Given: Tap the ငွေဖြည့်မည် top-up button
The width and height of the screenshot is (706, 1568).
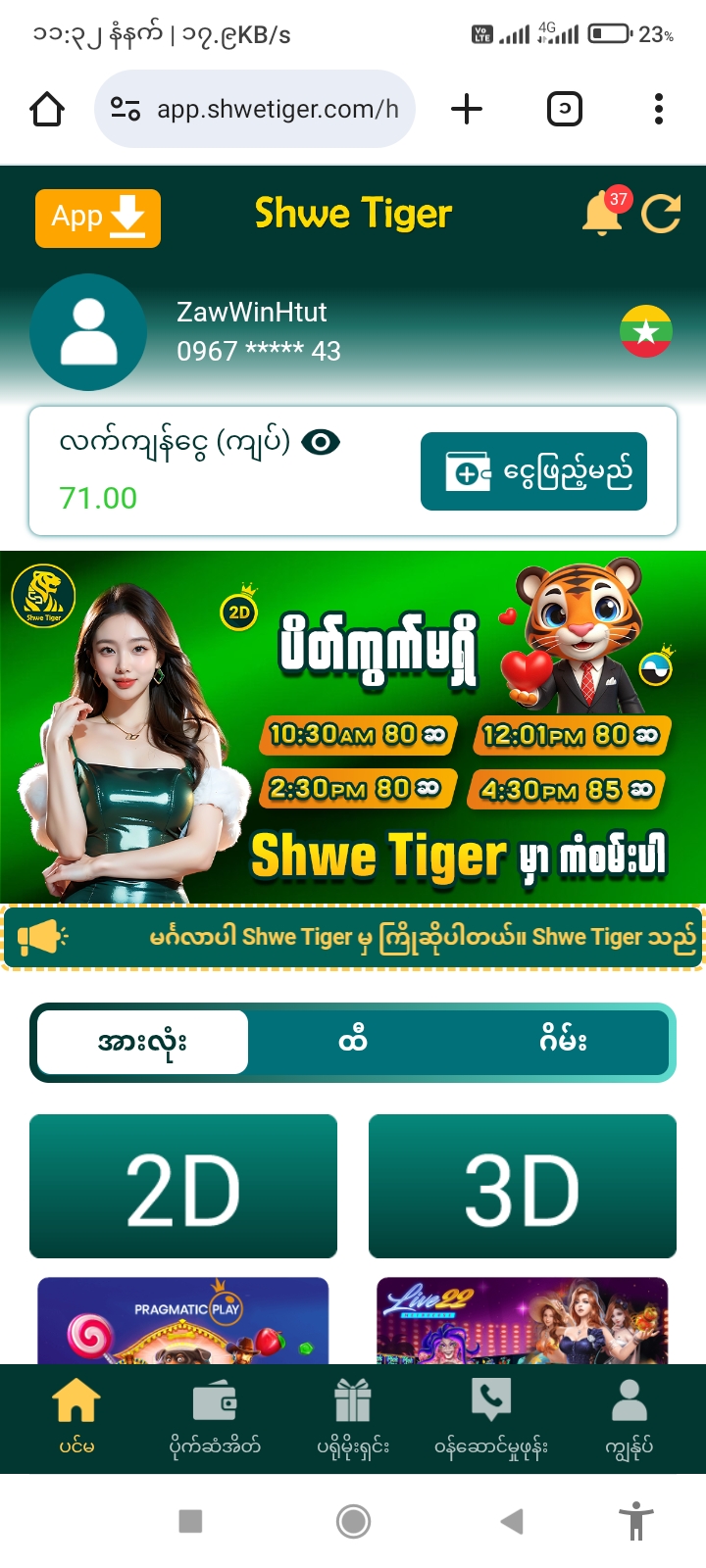Looking at the screenshot, I should pyautogui.click(x=533, y=471).
